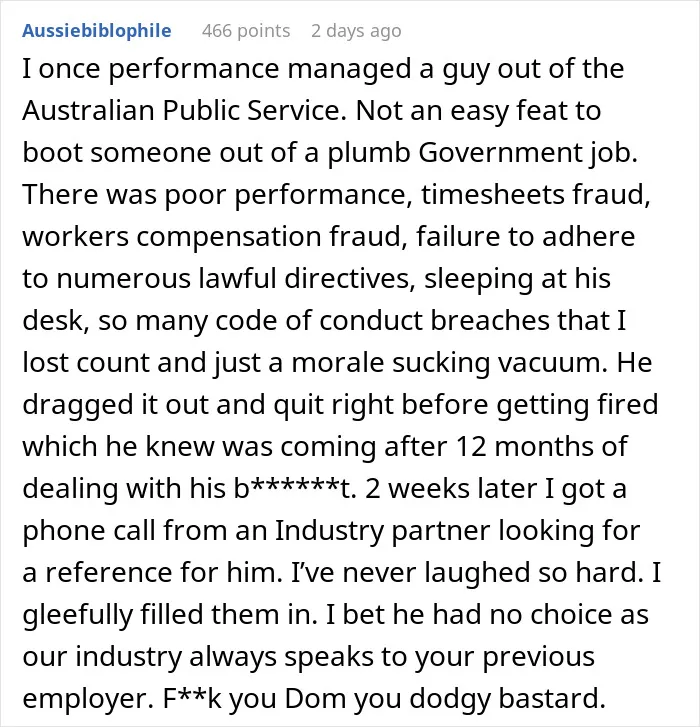Open Aussiebiblophile's user profile

[97, 31]
